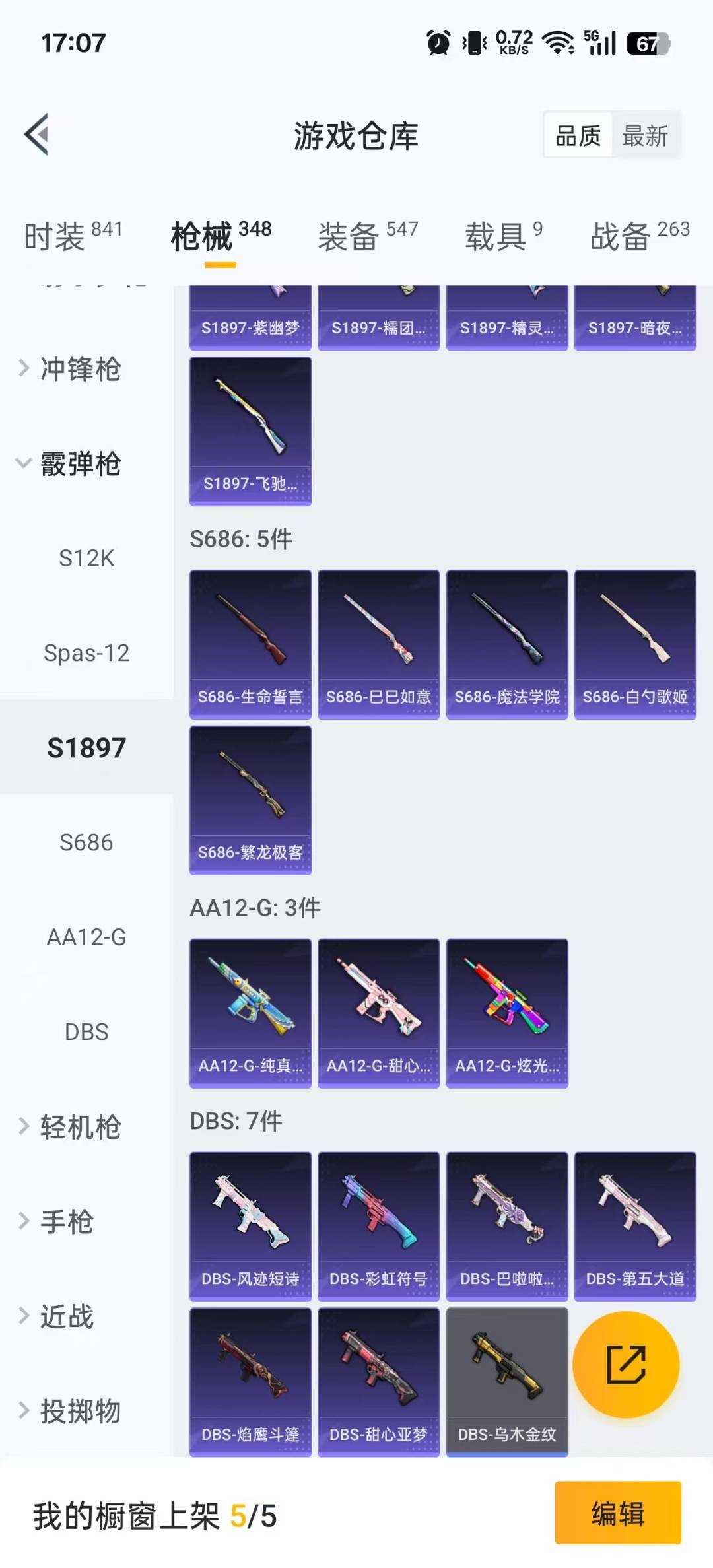
Task: Switch to the 时装 tab
Action: click(73, 236)
